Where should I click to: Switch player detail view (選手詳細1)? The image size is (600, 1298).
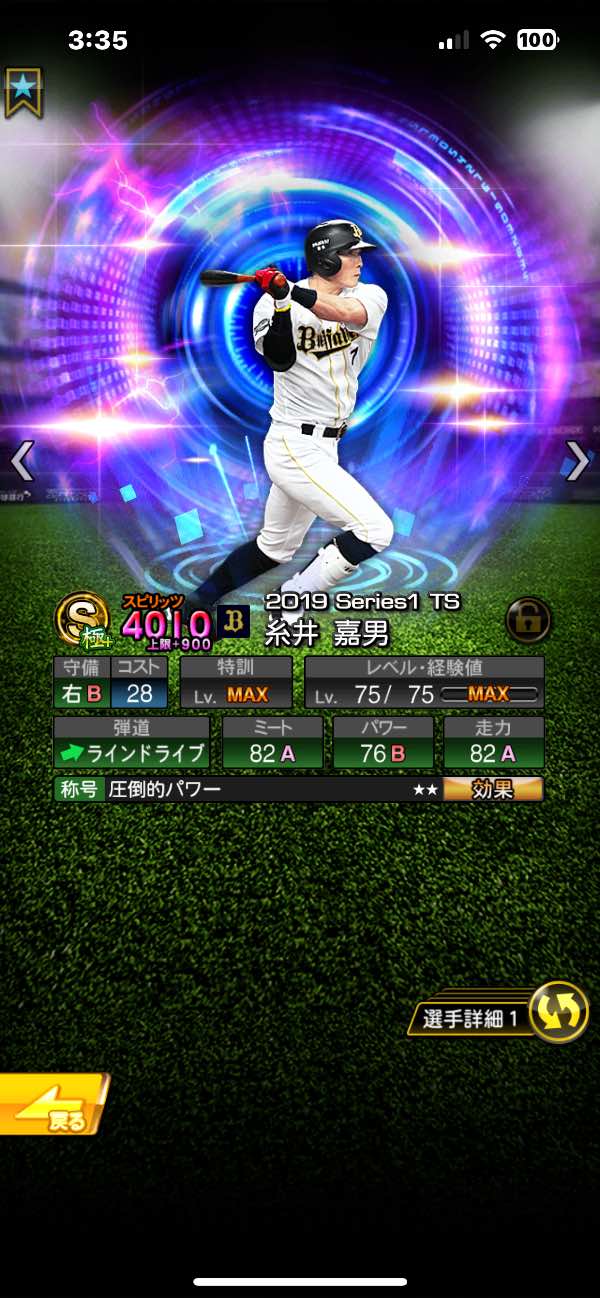(556, 1012)
